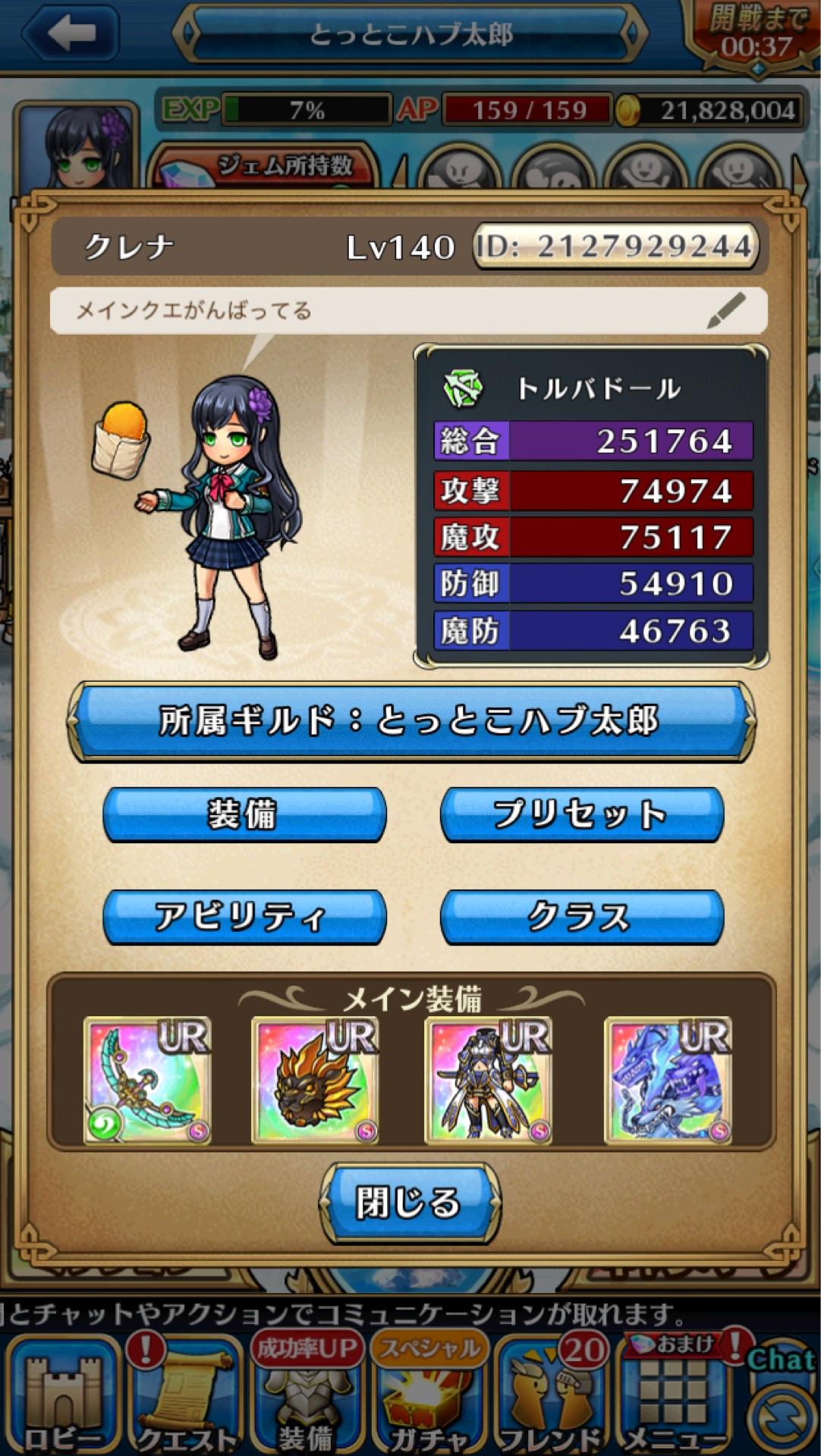The height and width of the screenshot is (1456, 821).
Task: Open the アビリティ ability button
Action: pyautogui.click(x=244, y=916)
